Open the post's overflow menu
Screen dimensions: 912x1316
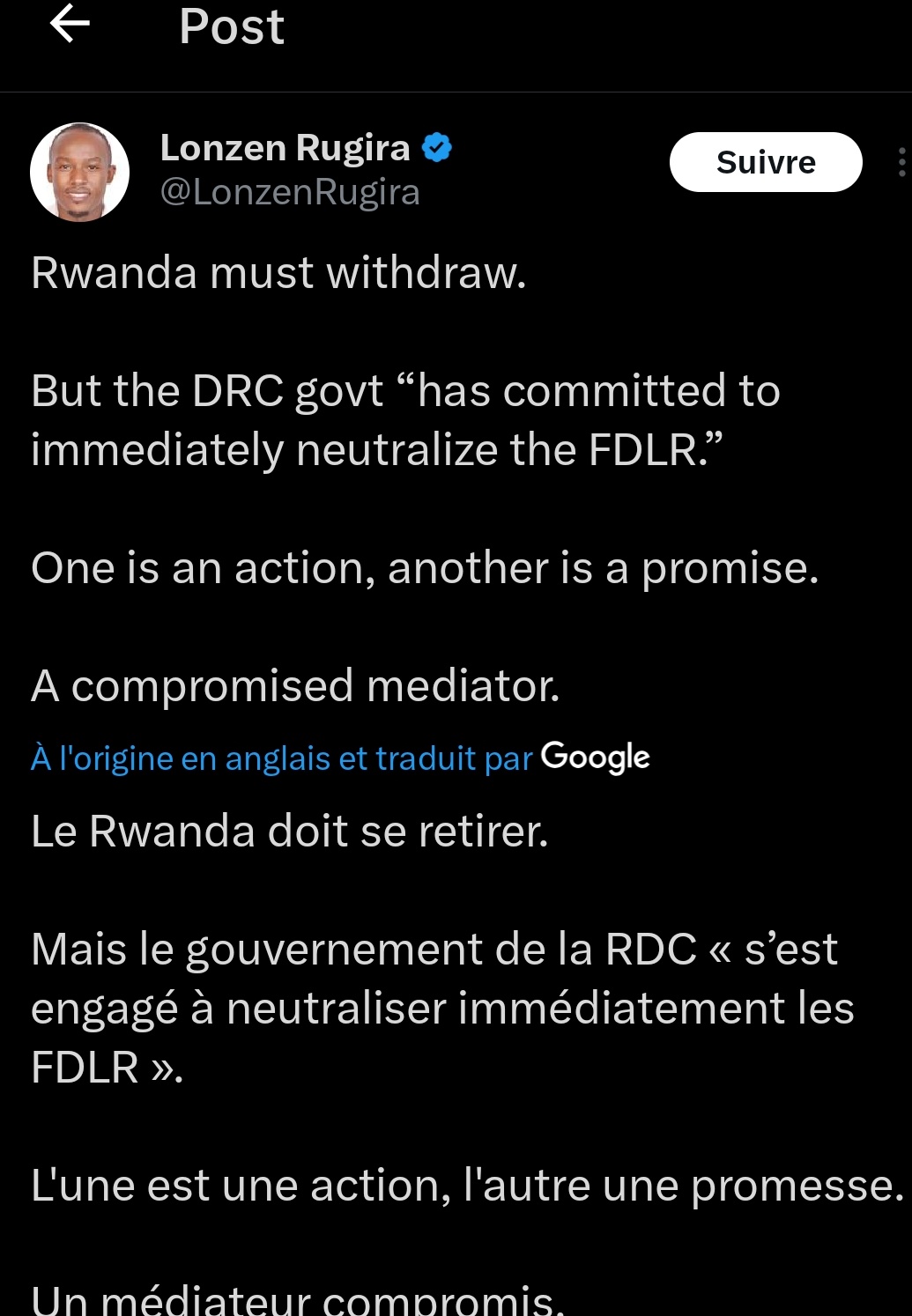(901, 162)
